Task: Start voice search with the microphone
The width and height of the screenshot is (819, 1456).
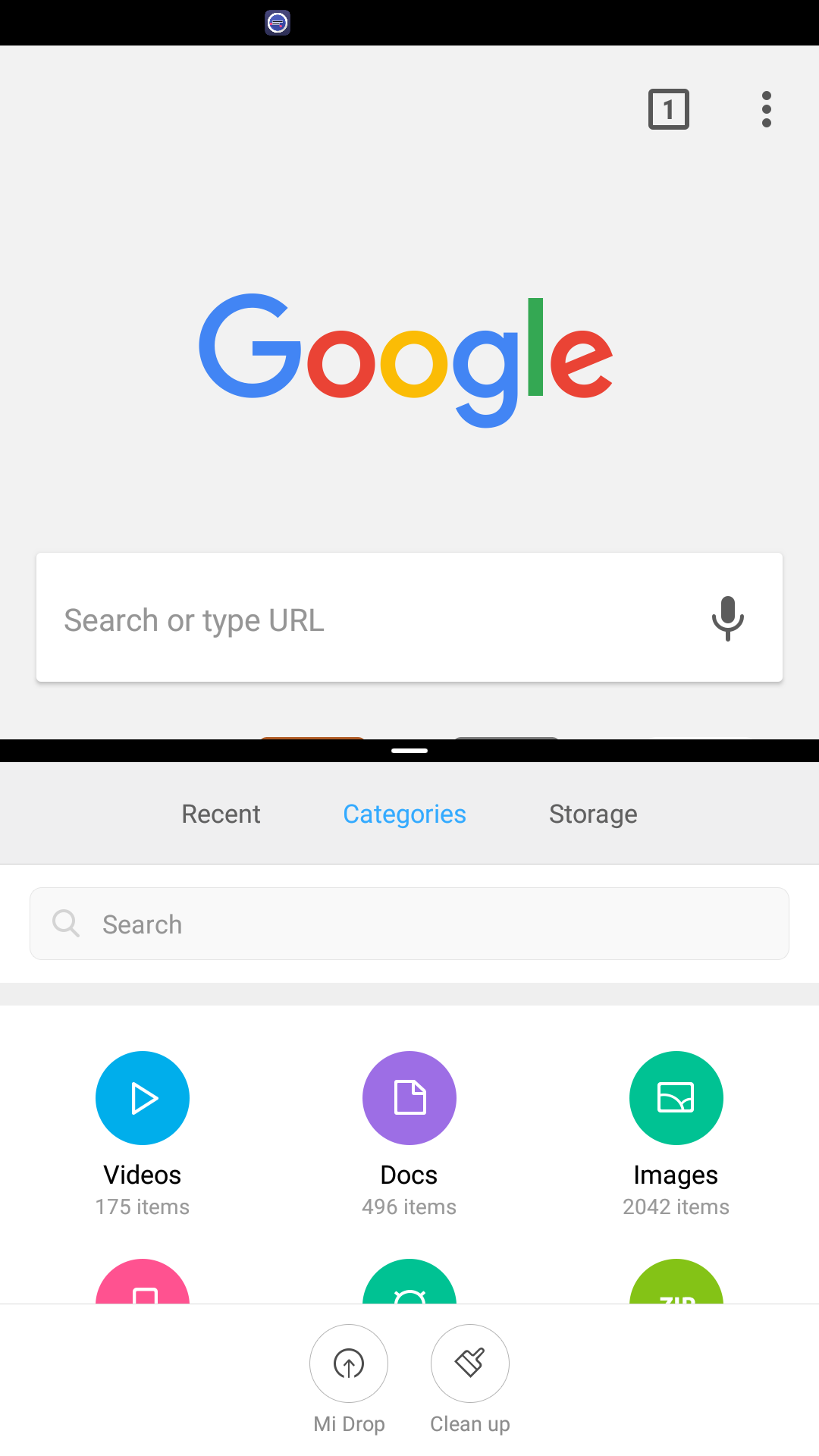Action: [x=728, y=618]
